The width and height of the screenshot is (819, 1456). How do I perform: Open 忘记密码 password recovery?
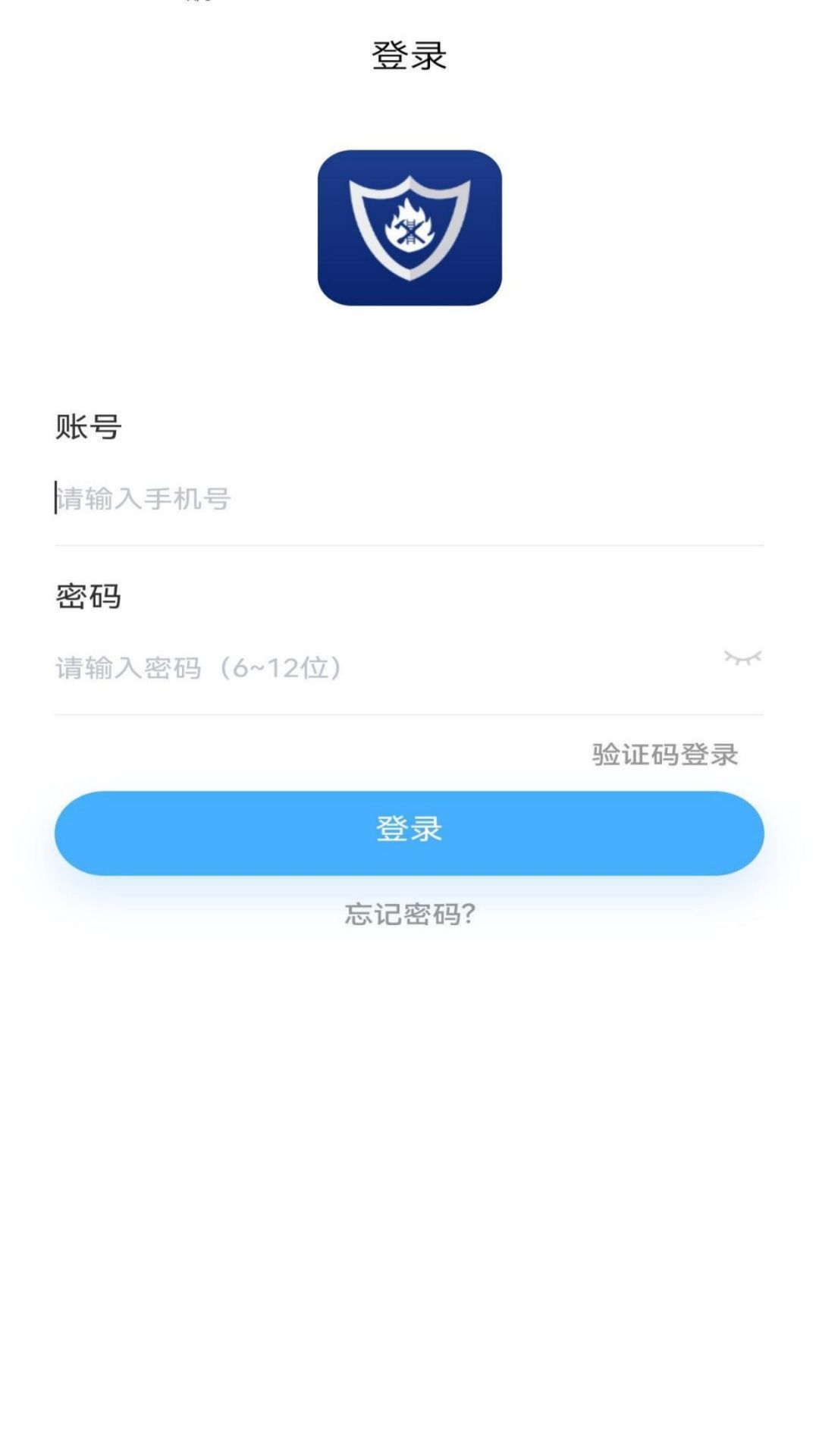[x=409, y=914]
